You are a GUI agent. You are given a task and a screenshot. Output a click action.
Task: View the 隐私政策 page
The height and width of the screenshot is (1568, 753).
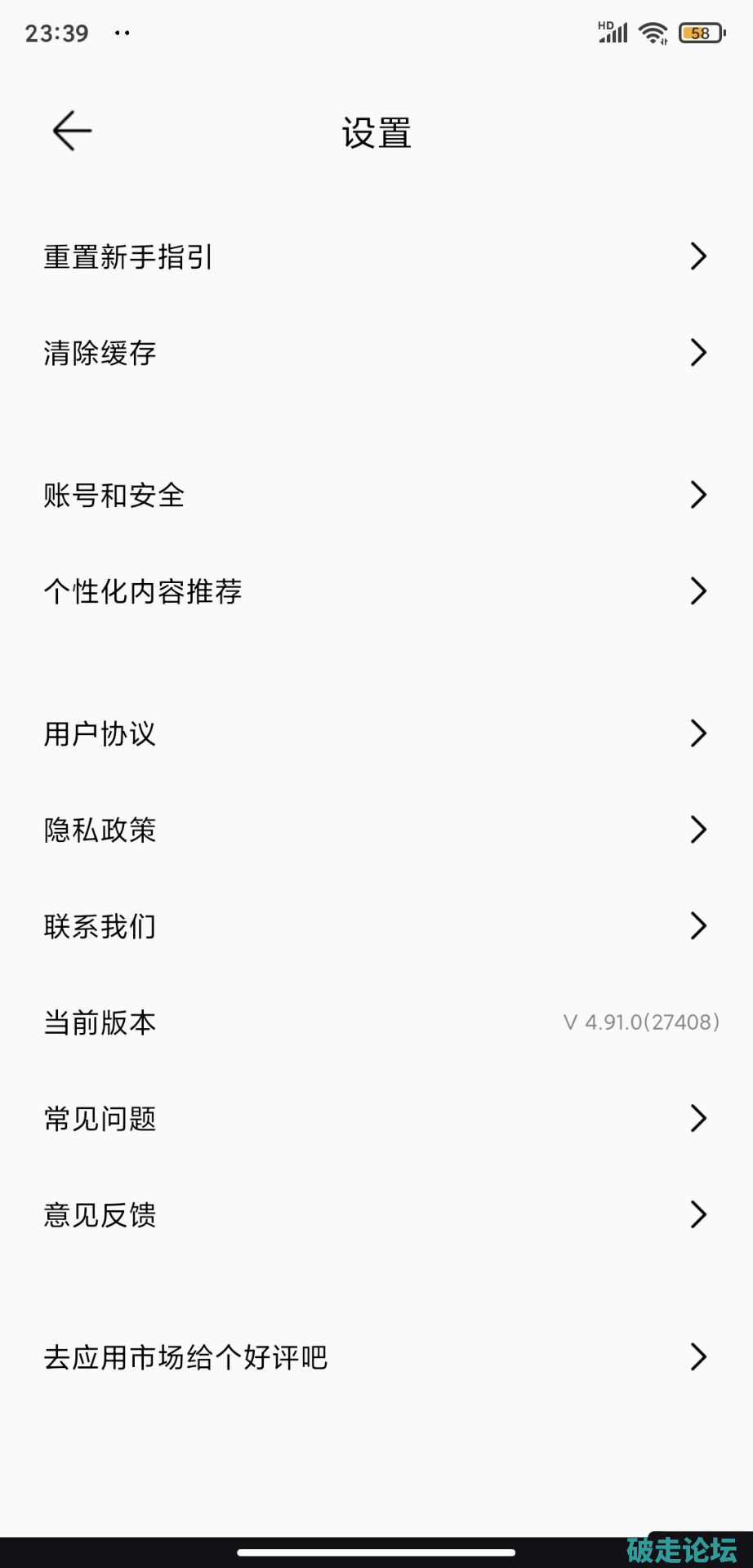tap(376, 830)
